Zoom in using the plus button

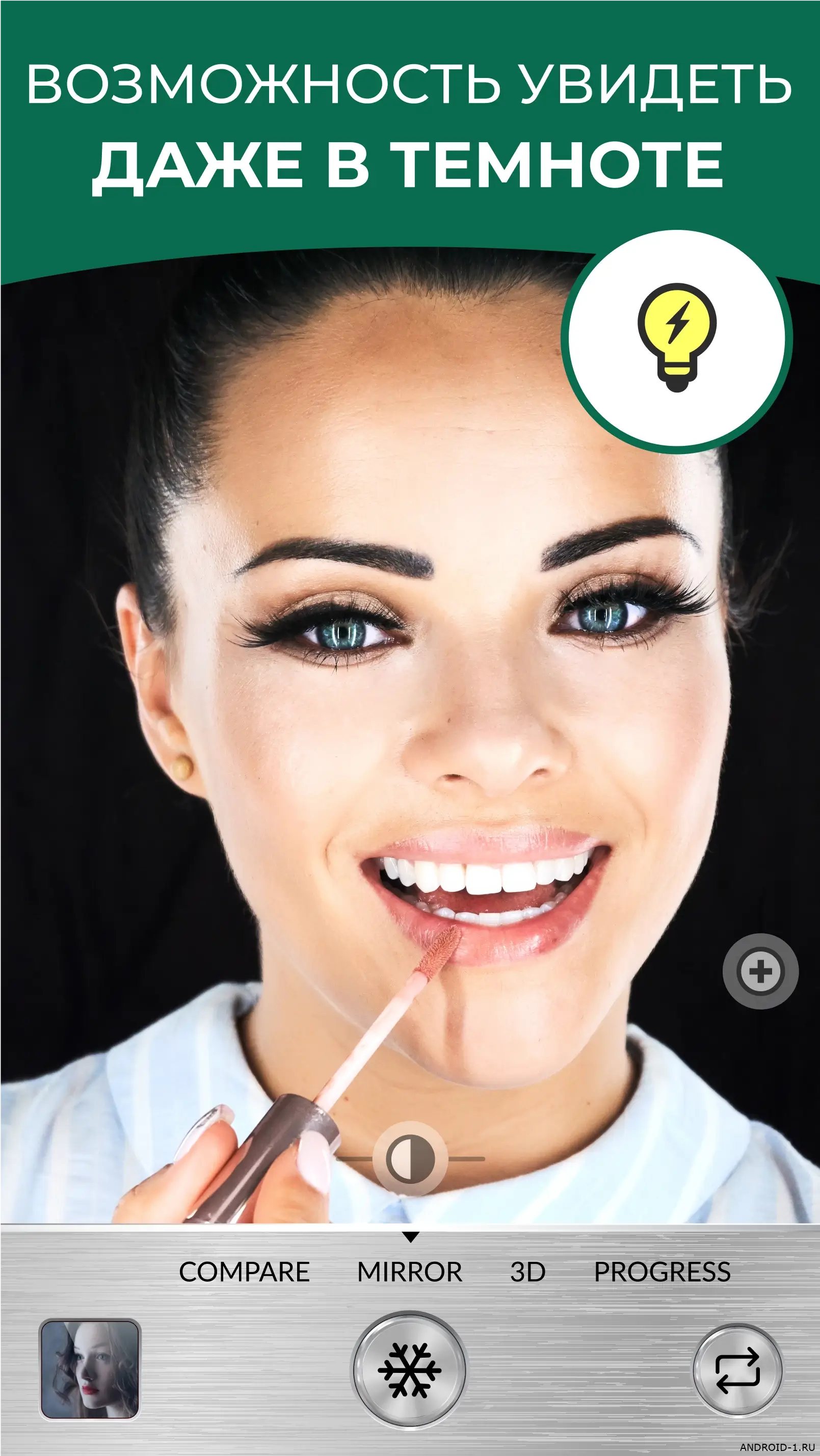click(x=760, y=972)
